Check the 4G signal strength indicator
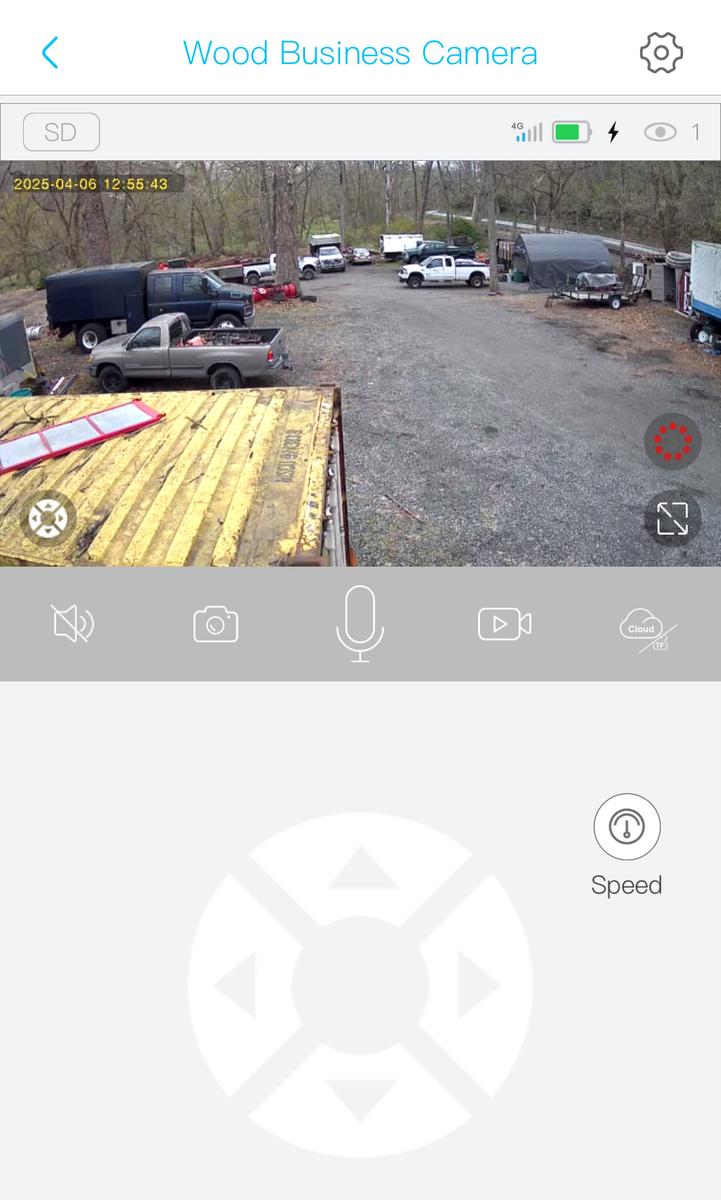 pos(527,130)
